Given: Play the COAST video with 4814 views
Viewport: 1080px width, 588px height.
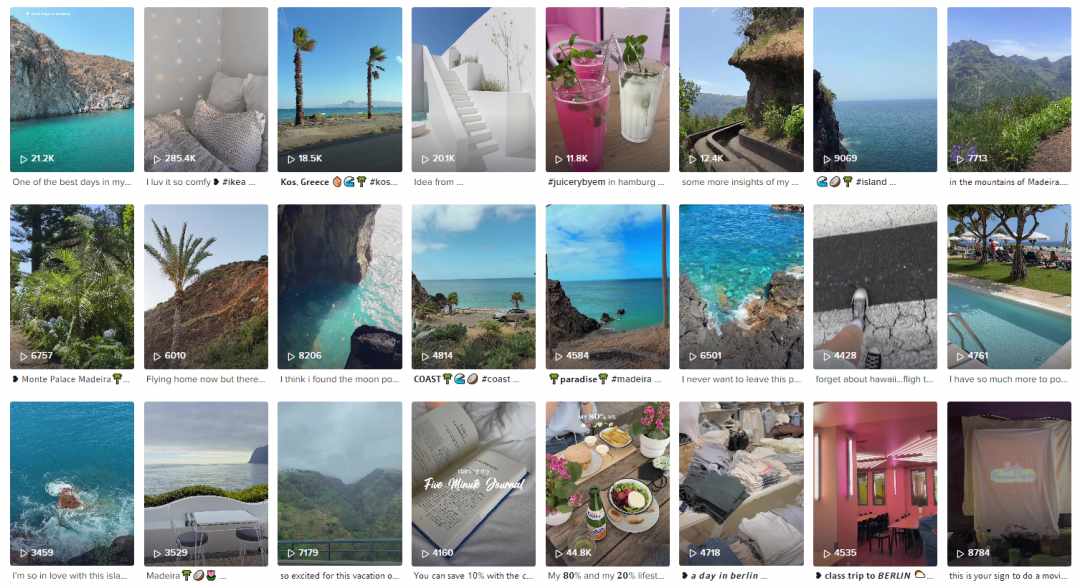Looking at the screenshot, I should pos(473,287).
